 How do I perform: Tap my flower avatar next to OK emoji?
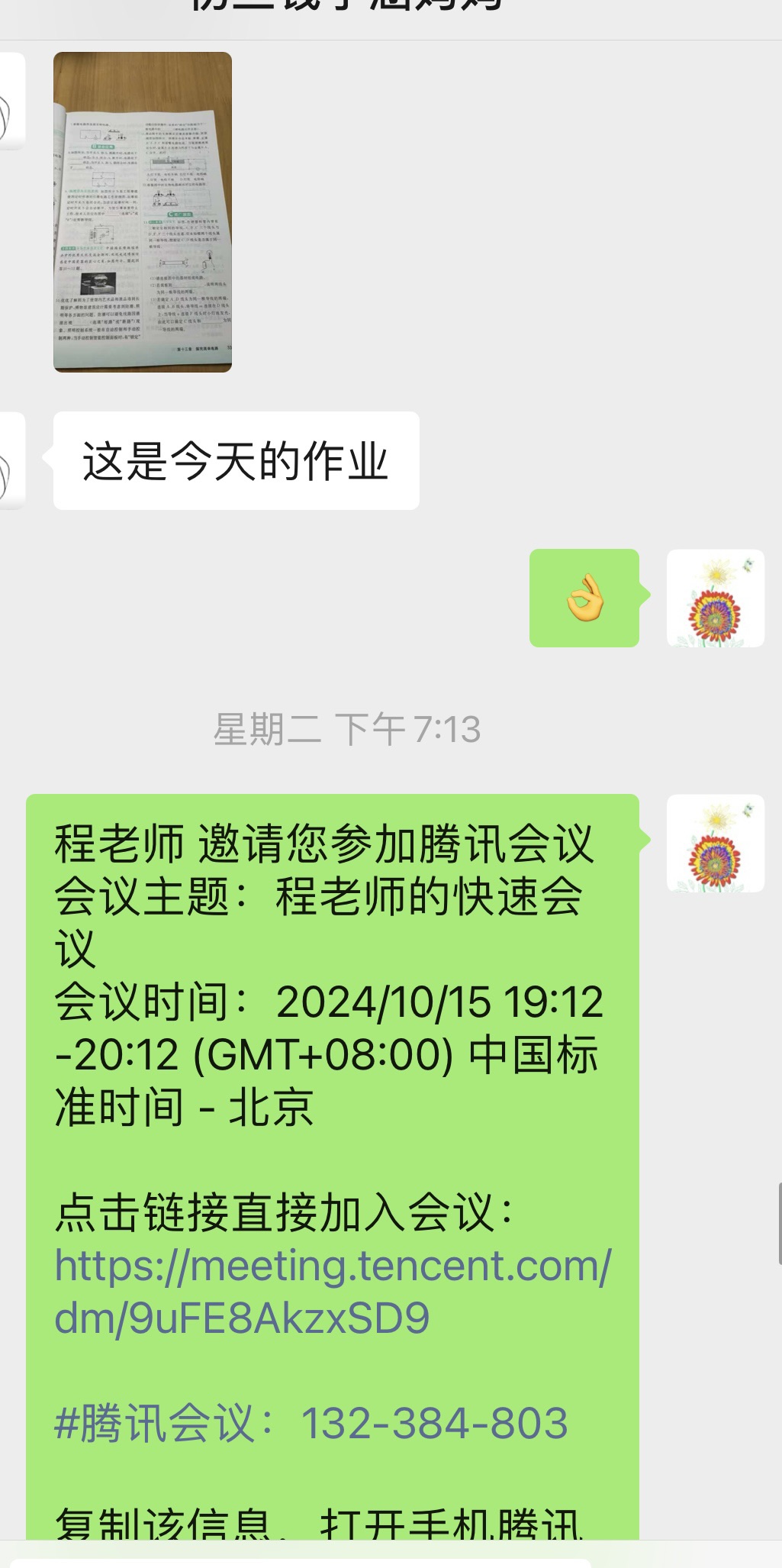point(715,598)
